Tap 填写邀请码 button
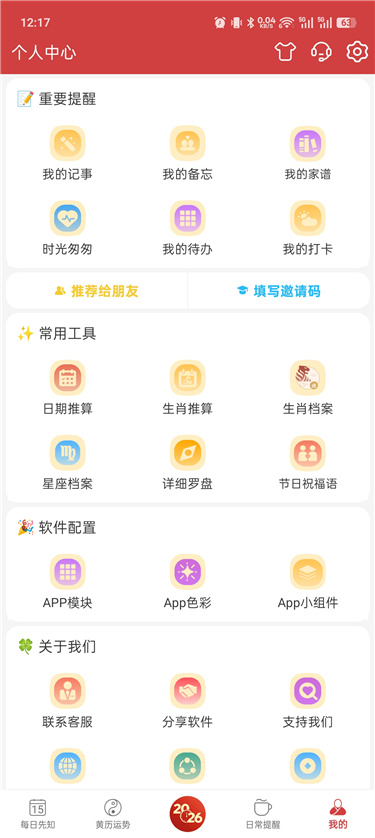 tap(279, 291)
